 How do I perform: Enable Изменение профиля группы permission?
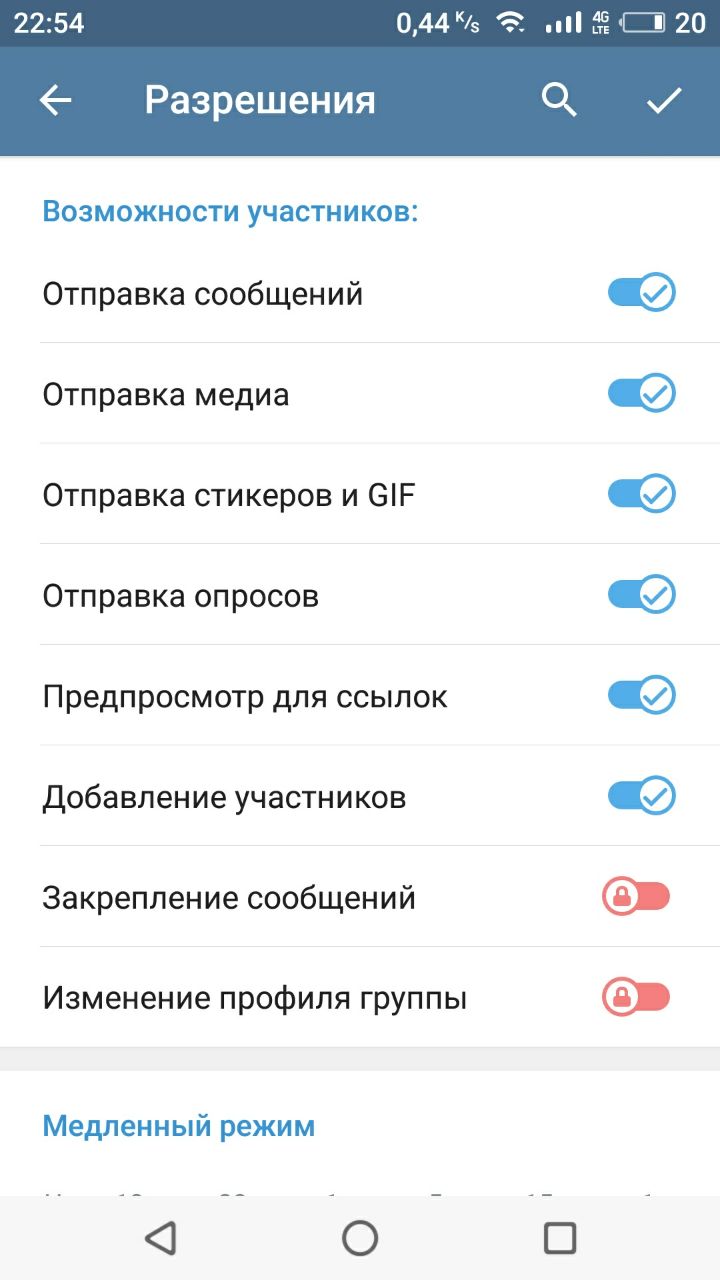636,997
